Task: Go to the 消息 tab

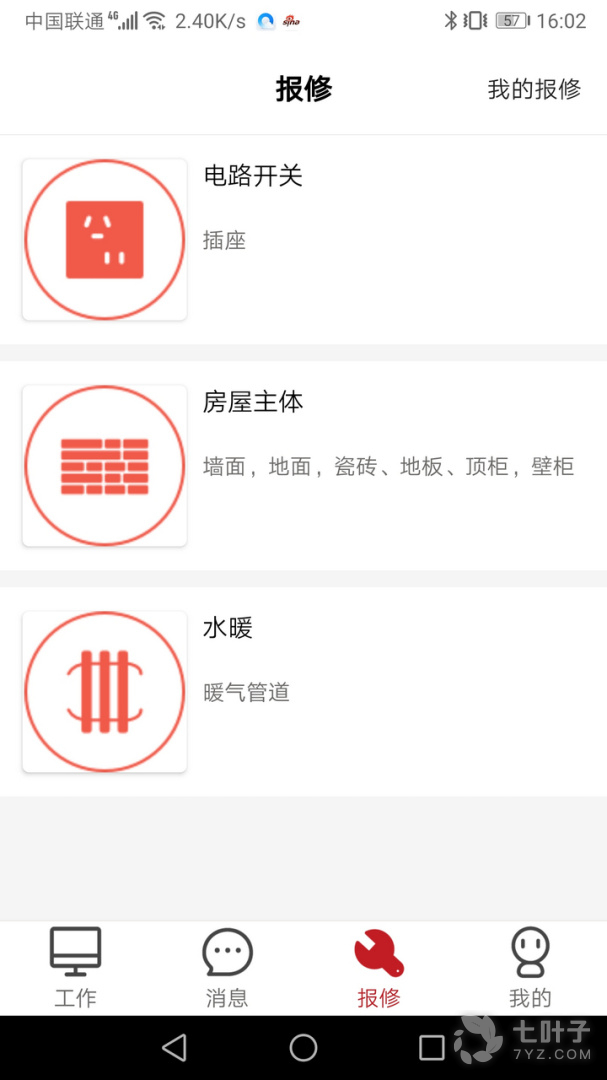Action: click(227, 966)
